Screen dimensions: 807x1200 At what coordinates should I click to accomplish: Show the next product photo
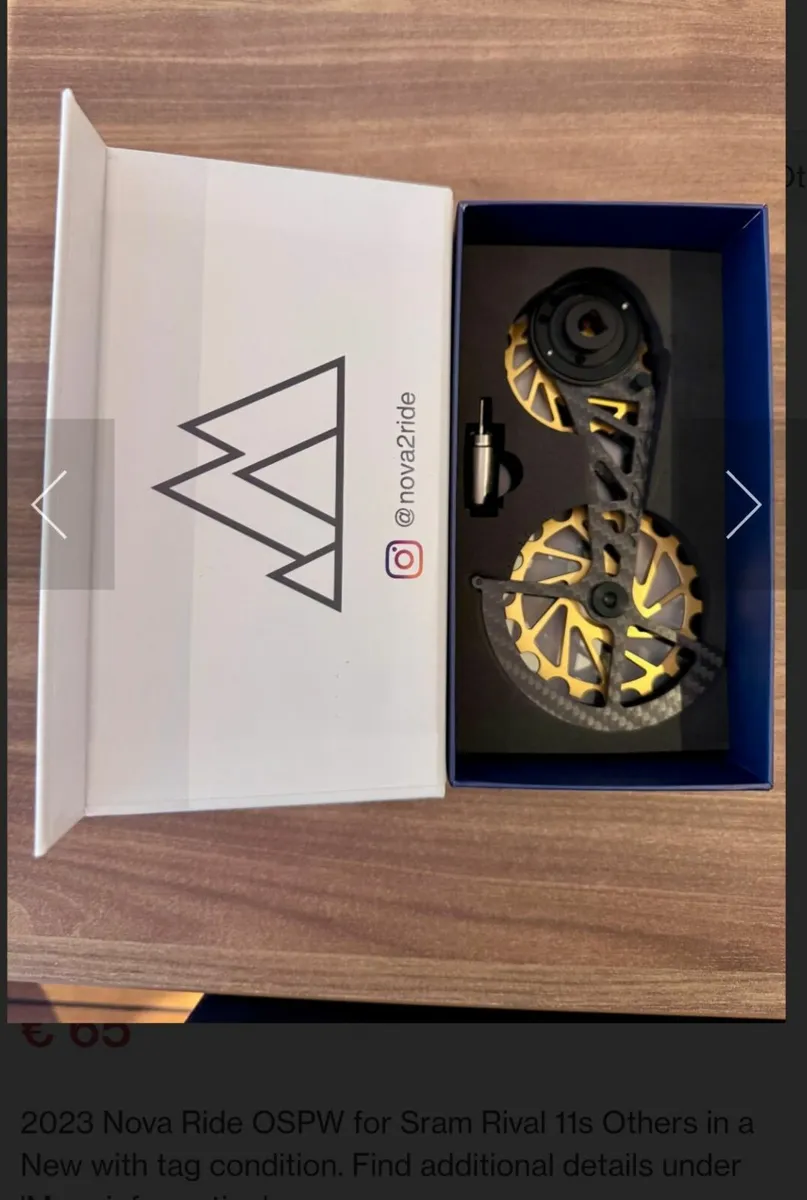pos(743,504)
